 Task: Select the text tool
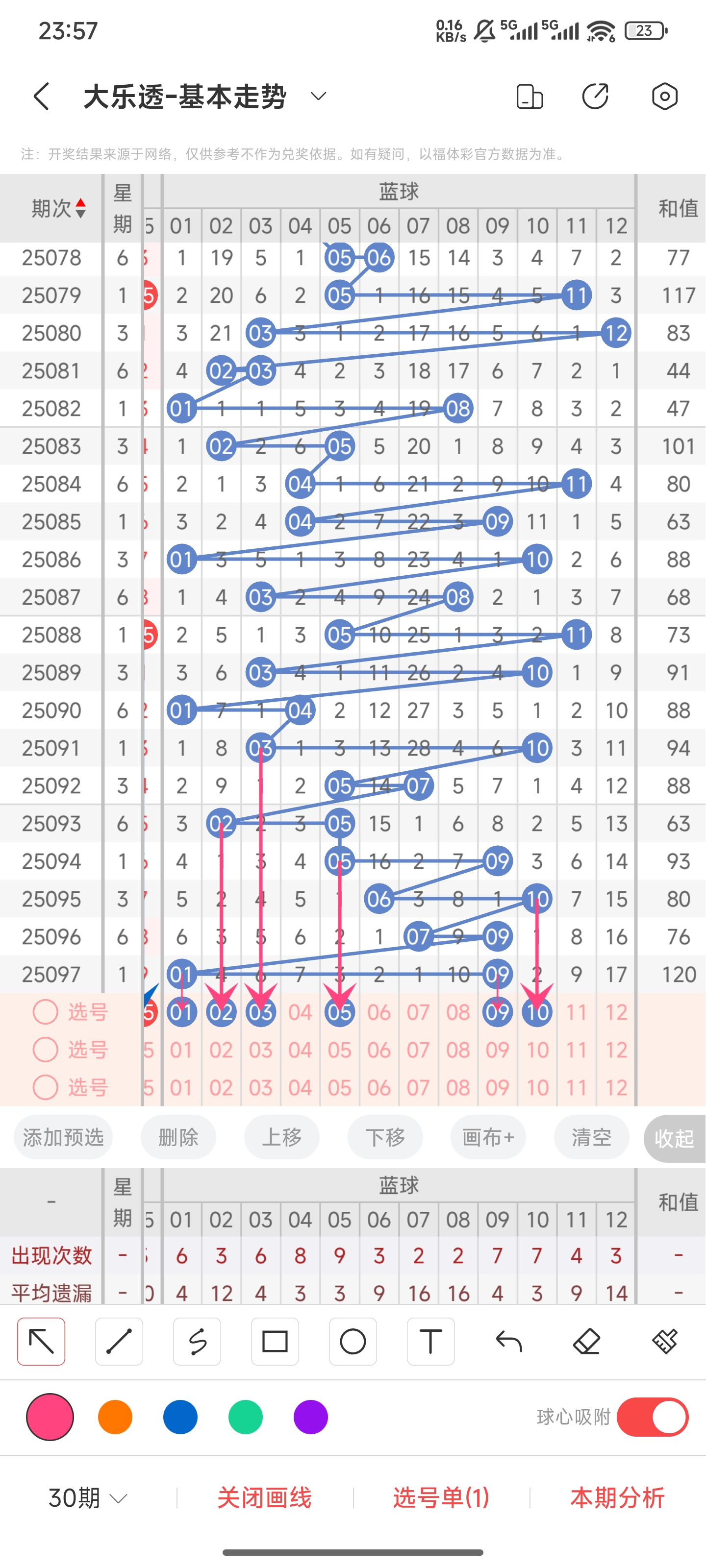pyautogui.click(x=430, y=1342)
